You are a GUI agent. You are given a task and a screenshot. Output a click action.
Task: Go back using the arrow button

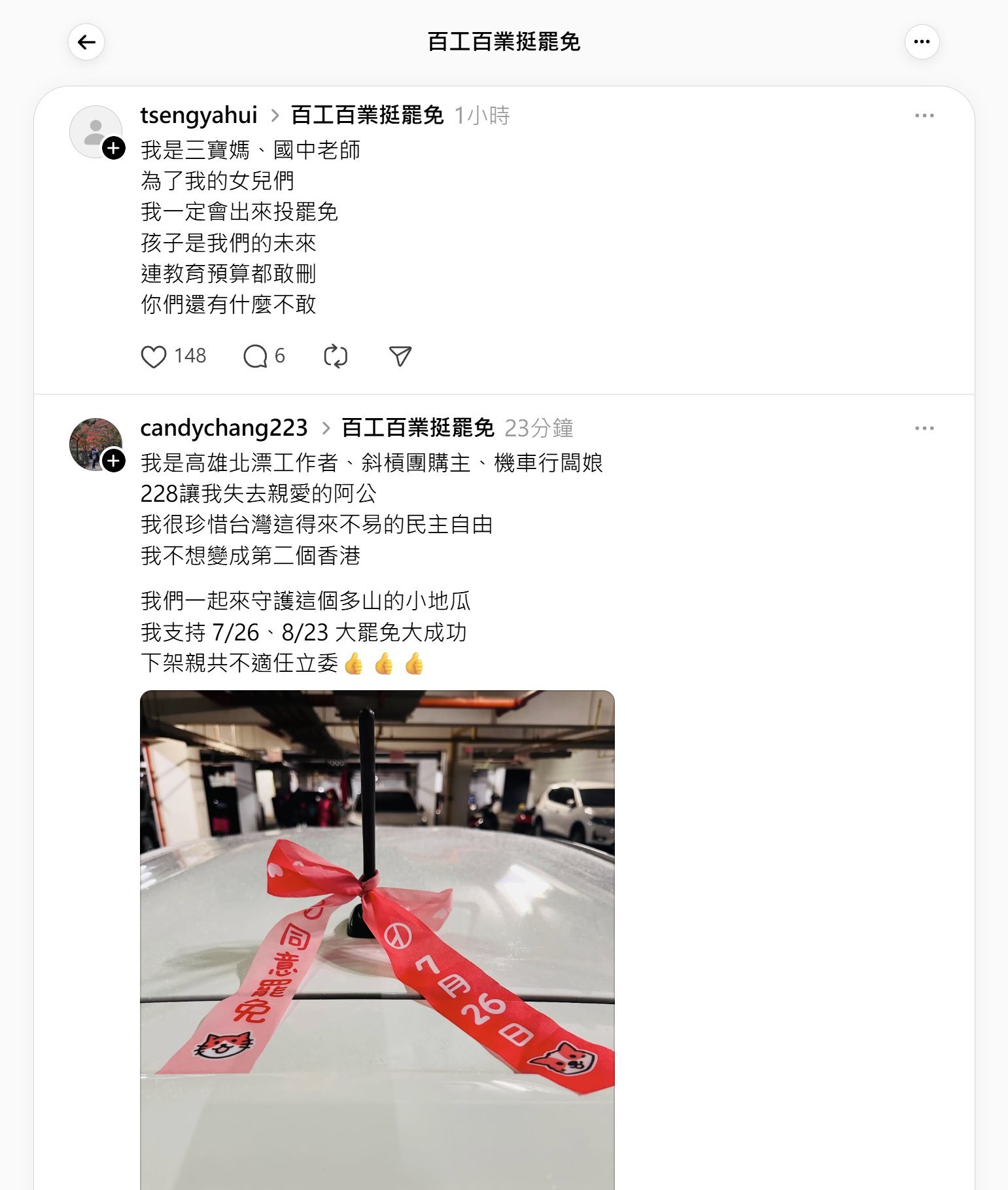click(x=86, y=42)
